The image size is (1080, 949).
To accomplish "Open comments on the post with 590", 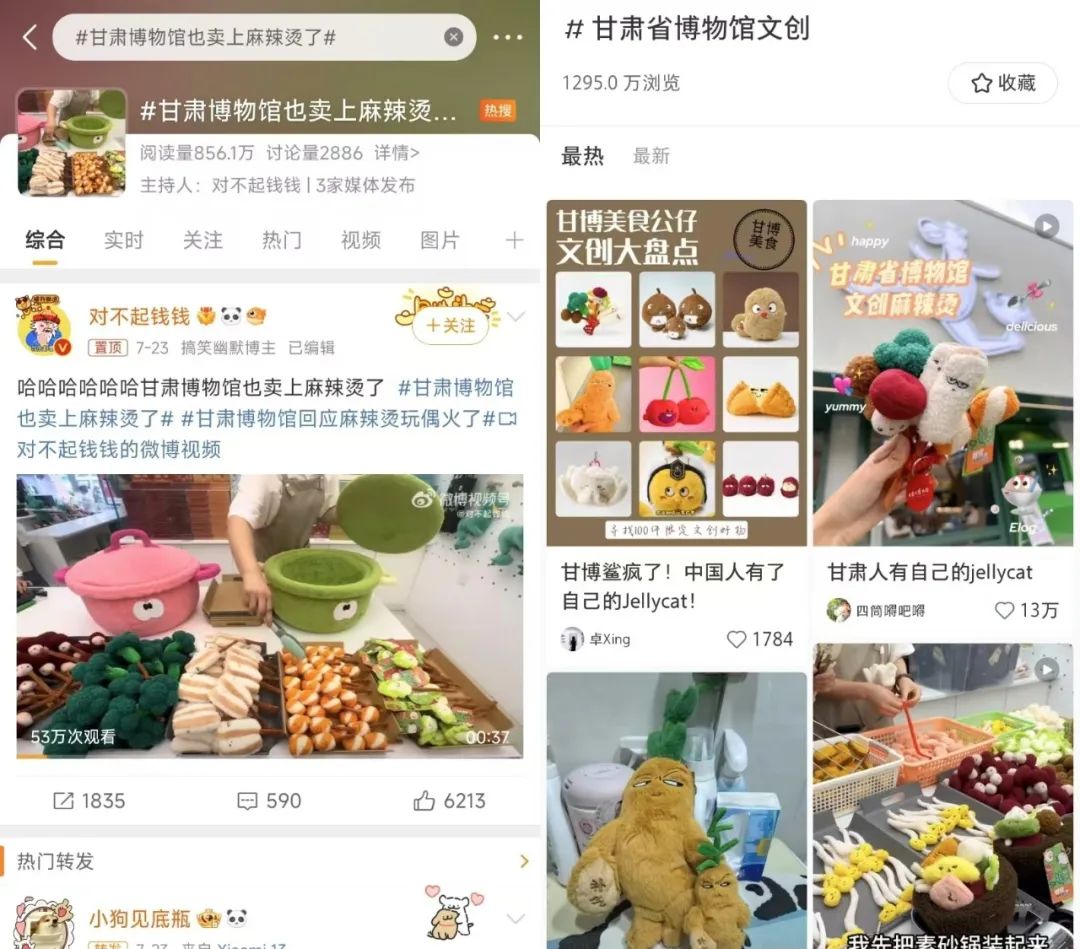I will 269,800.
